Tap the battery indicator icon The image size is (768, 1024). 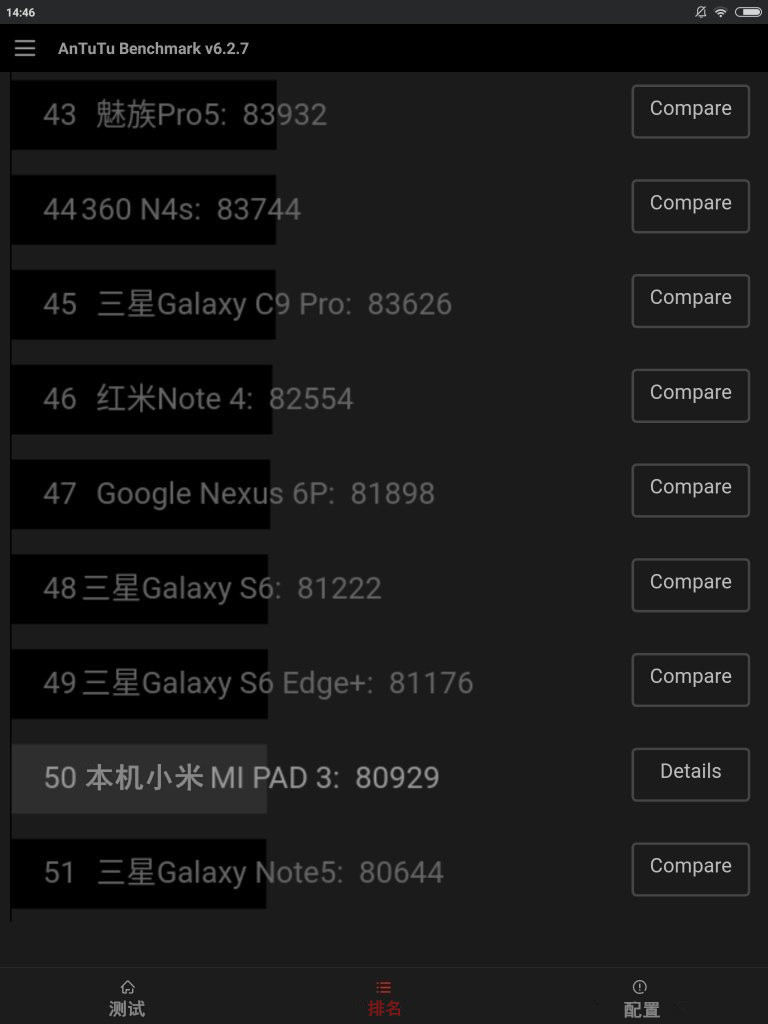[x=749, y=13]
